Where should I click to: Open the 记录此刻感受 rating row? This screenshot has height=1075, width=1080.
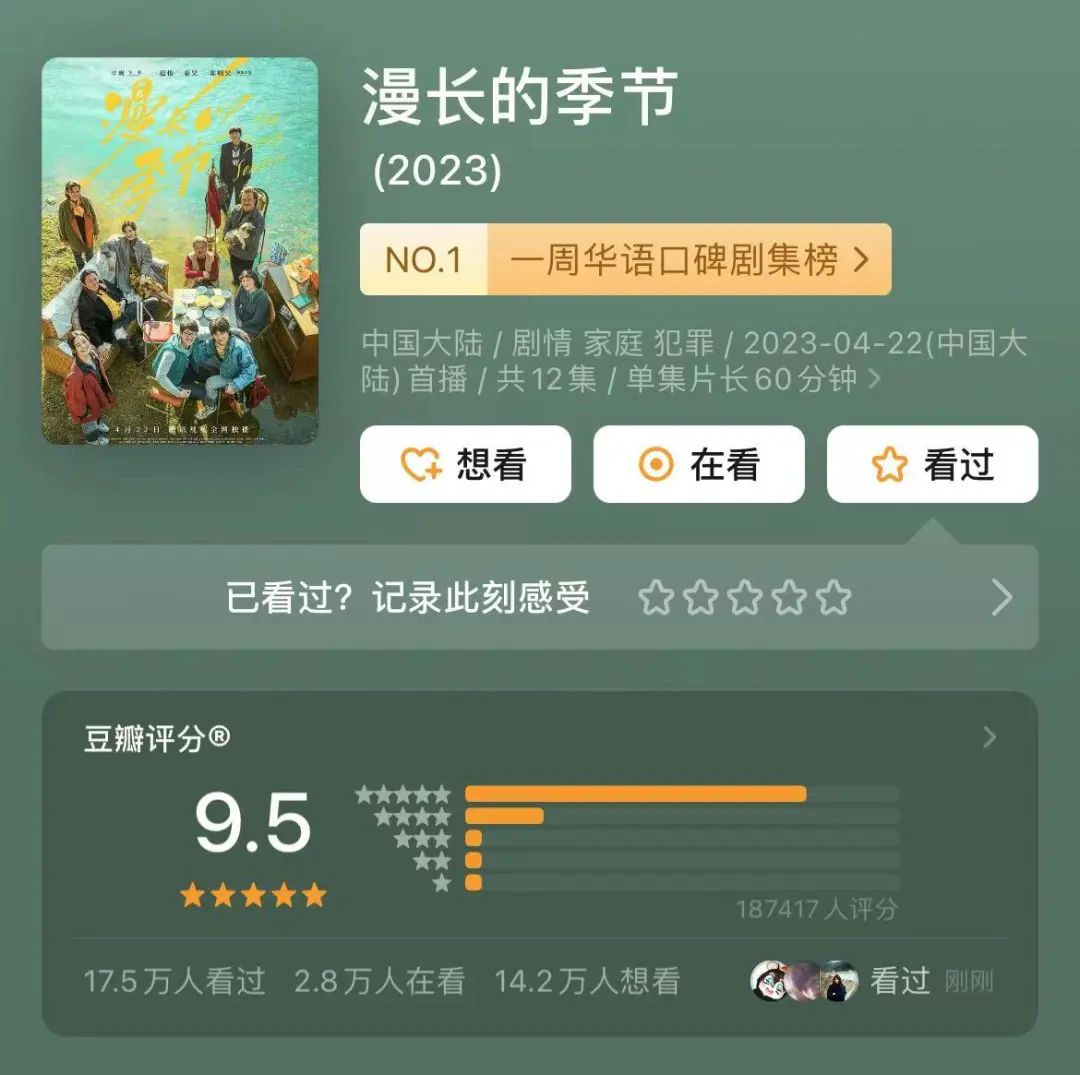click(540, 597)
